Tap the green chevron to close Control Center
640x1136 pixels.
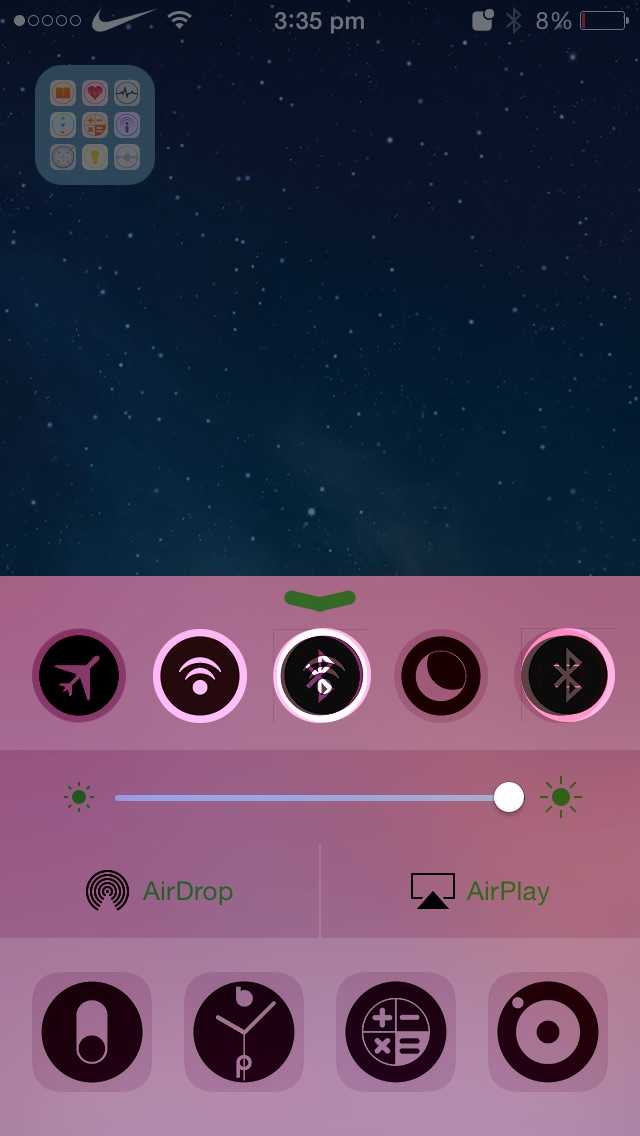(320, 600)
